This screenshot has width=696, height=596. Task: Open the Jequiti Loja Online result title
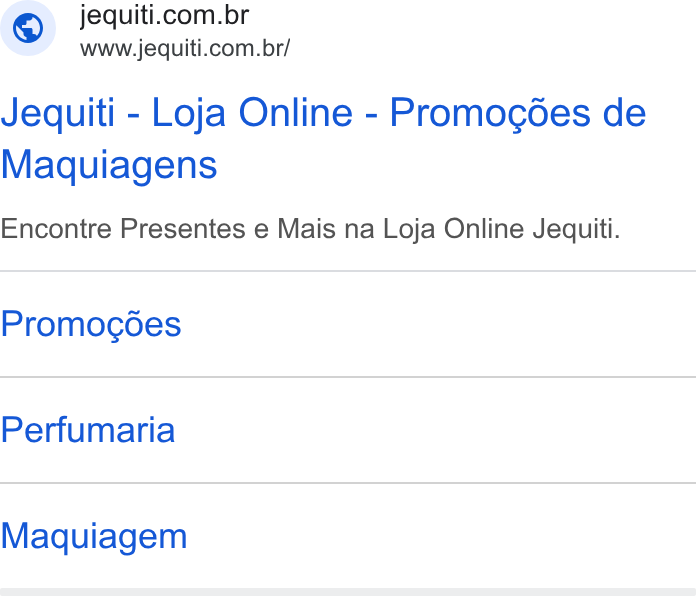pos(323,138)
